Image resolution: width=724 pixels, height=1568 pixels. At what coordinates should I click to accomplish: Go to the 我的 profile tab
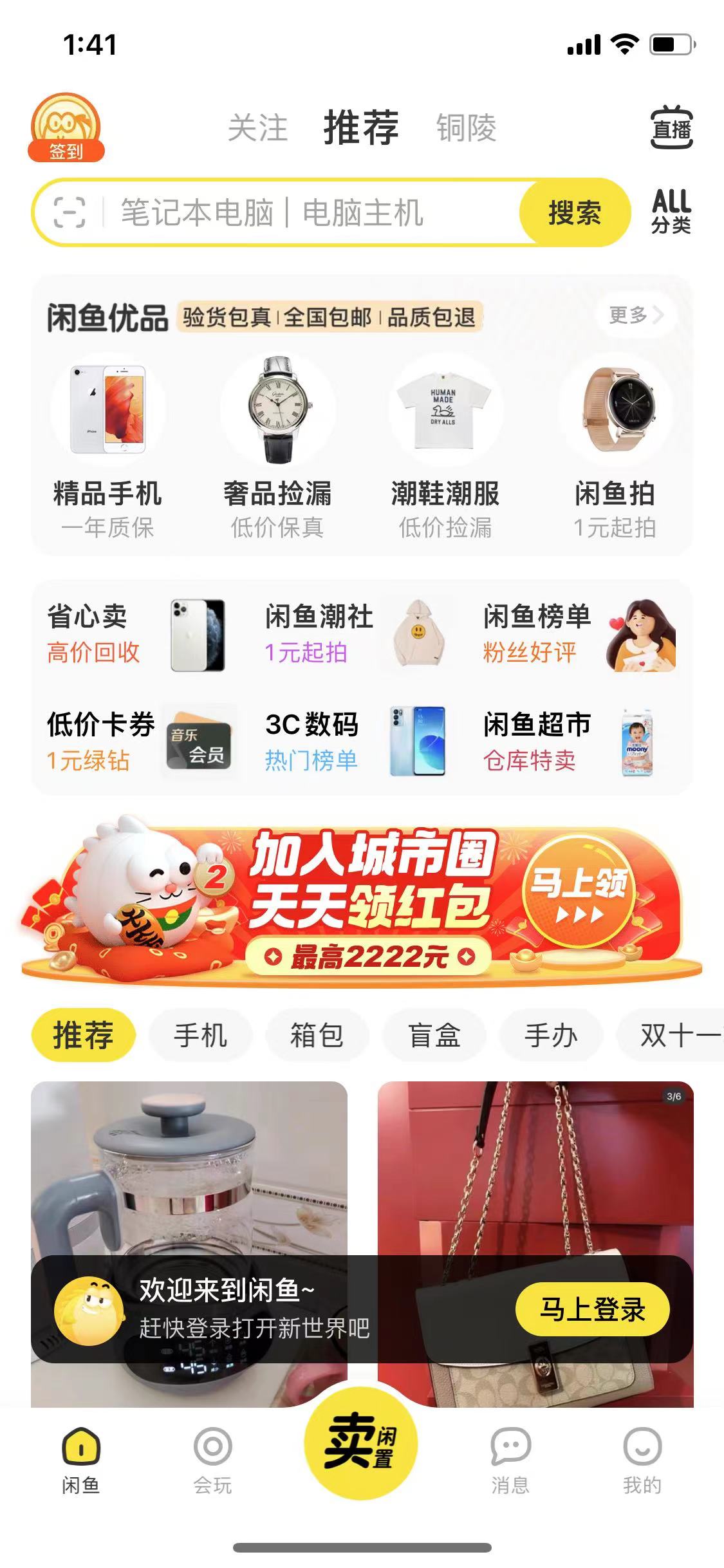[x=642, y=1460]
